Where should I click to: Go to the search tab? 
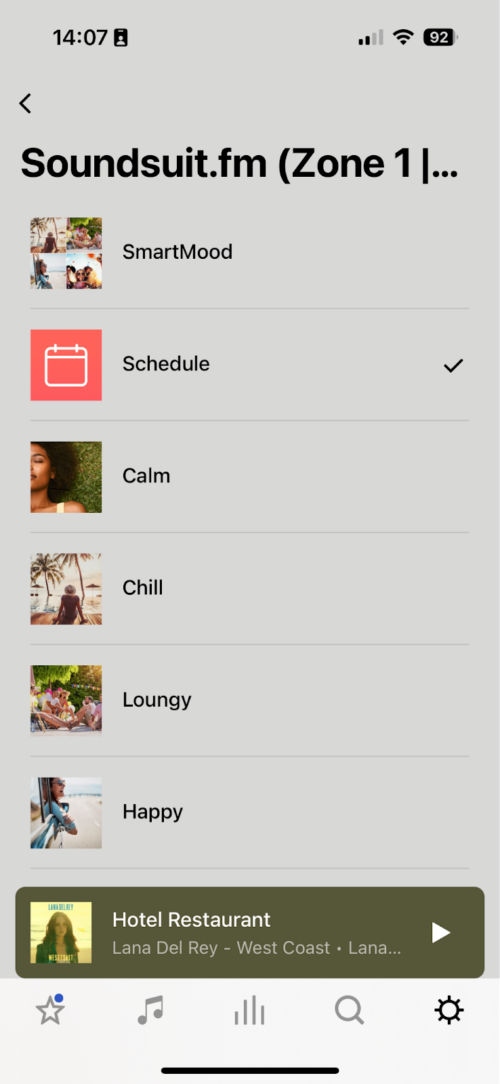[349, 1011]
